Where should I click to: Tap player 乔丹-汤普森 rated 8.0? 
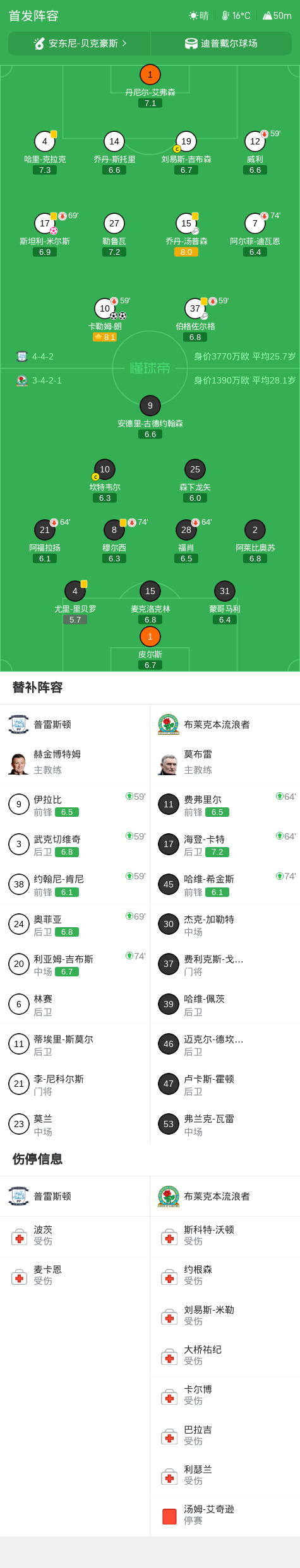(186, 235)
